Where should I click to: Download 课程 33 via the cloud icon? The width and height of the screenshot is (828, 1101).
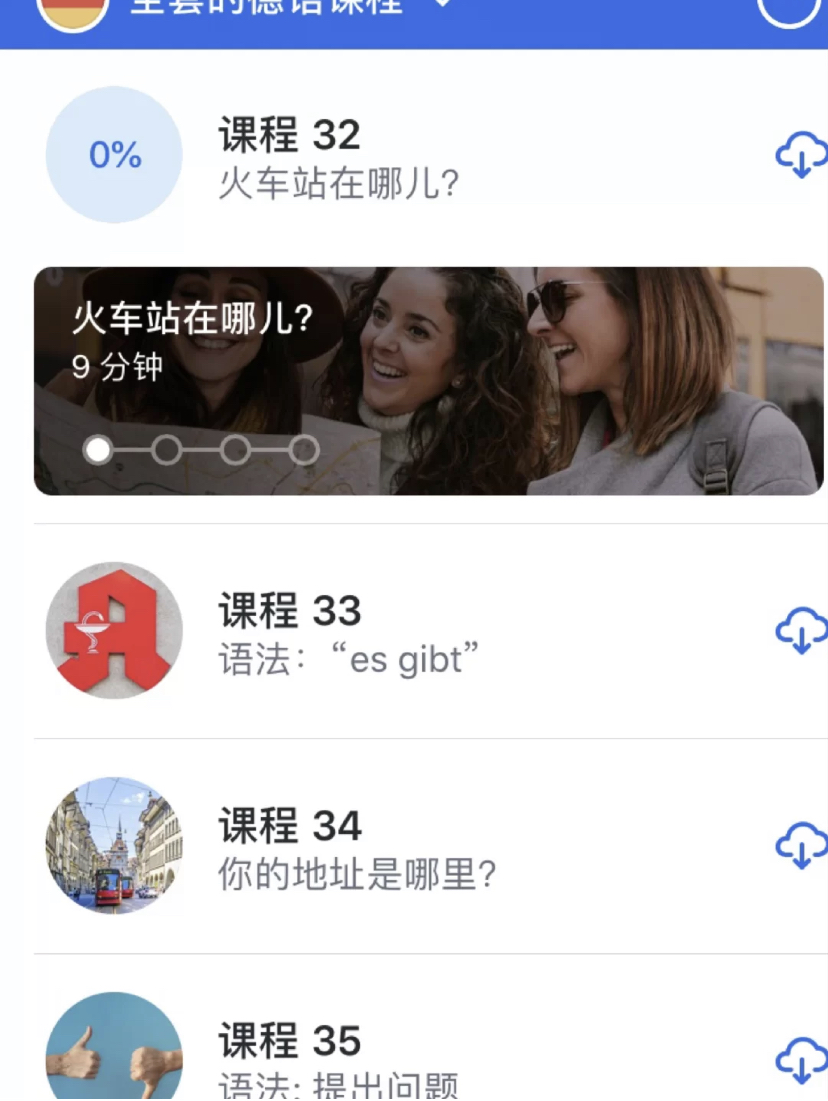pos(801,631)
